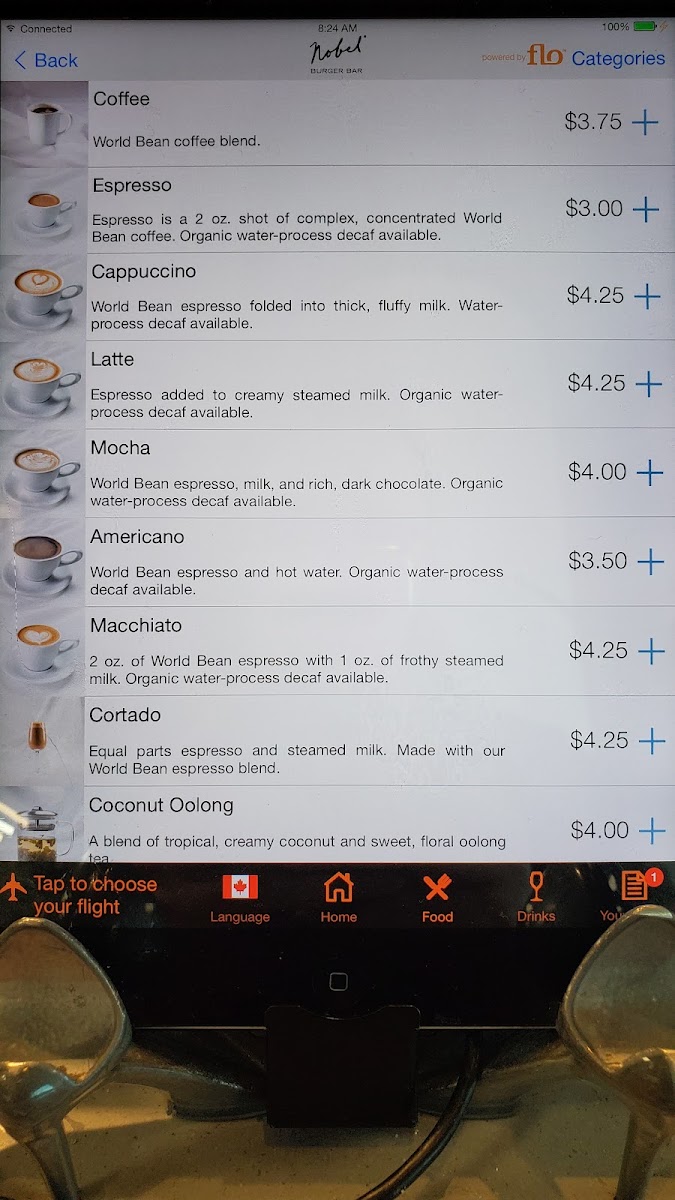Screen dimensions: 675x1200
Task: Add Mocha with its plus icon
Action: (x=650, y=473)
